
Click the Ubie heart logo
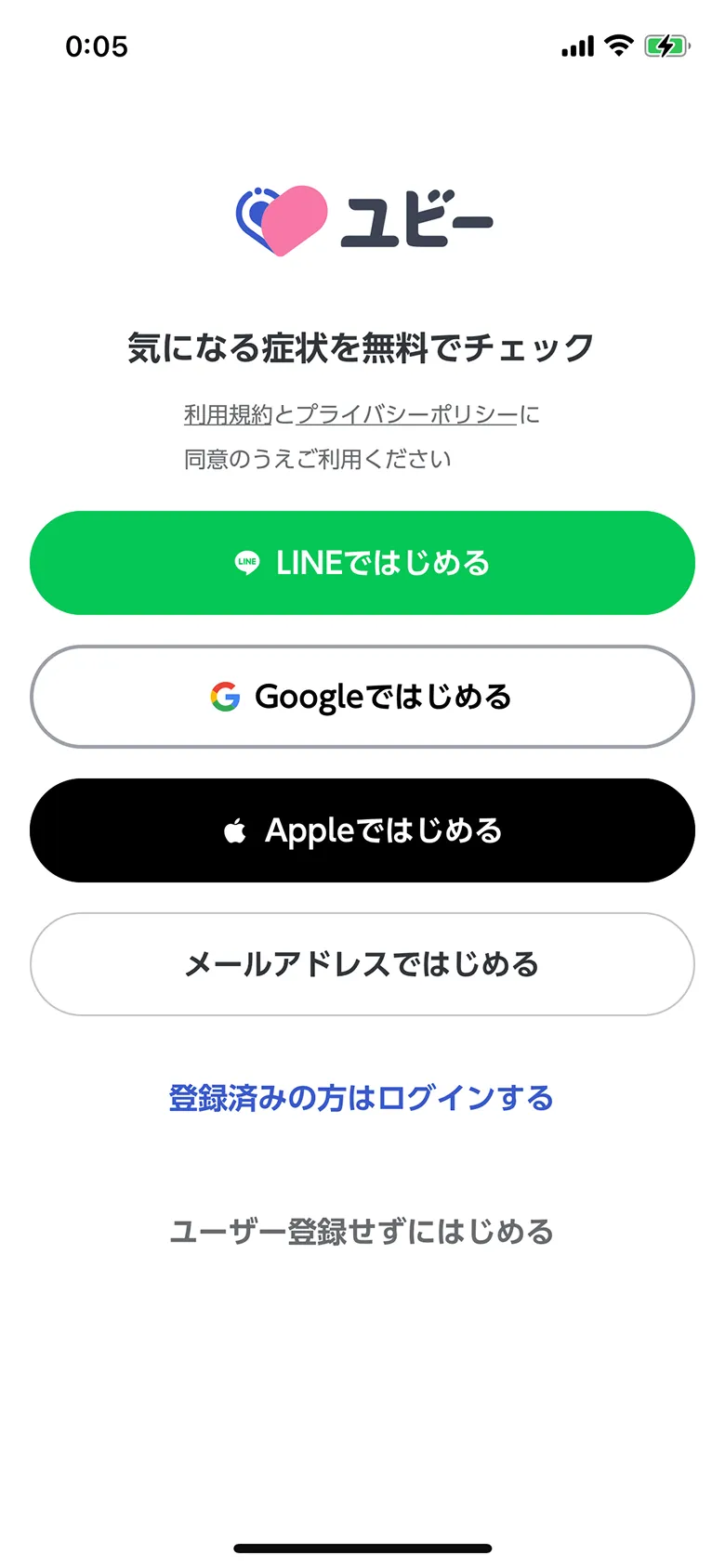pos(279,220)
